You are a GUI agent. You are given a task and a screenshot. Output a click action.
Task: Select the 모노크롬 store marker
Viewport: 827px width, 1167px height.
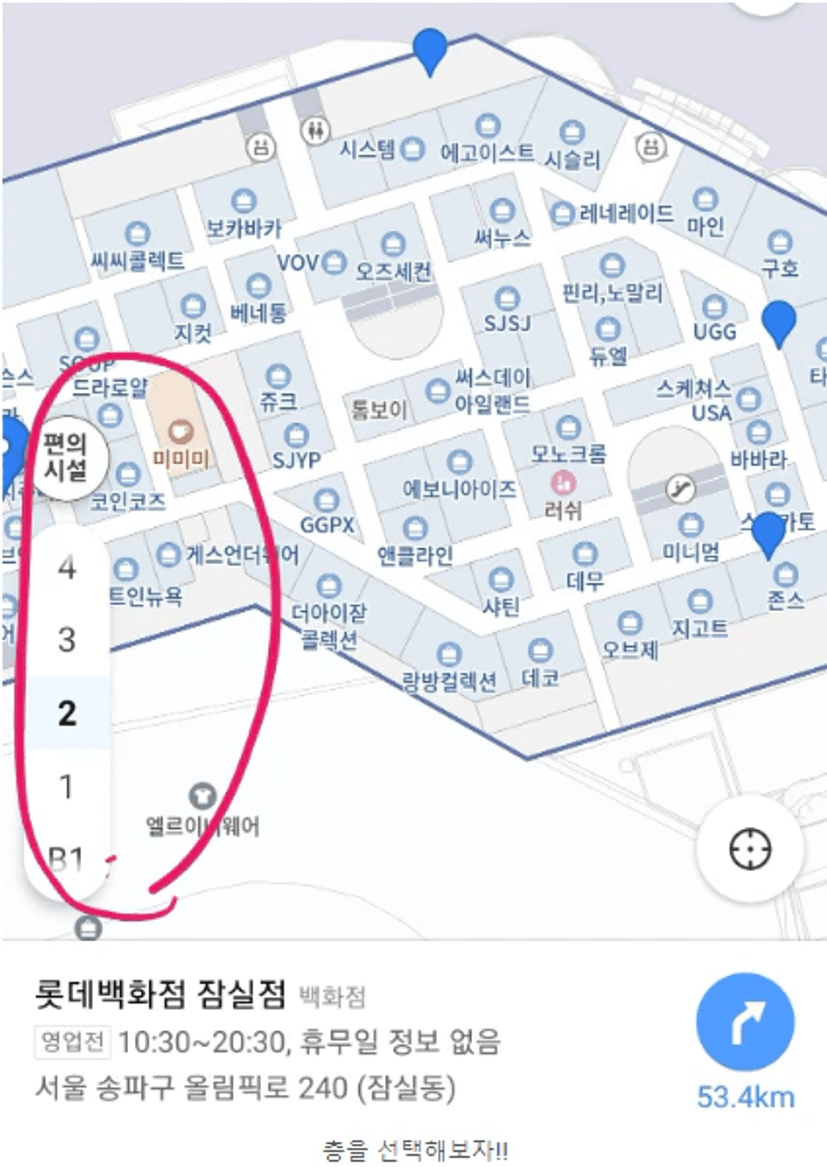[x=569, y=429]
